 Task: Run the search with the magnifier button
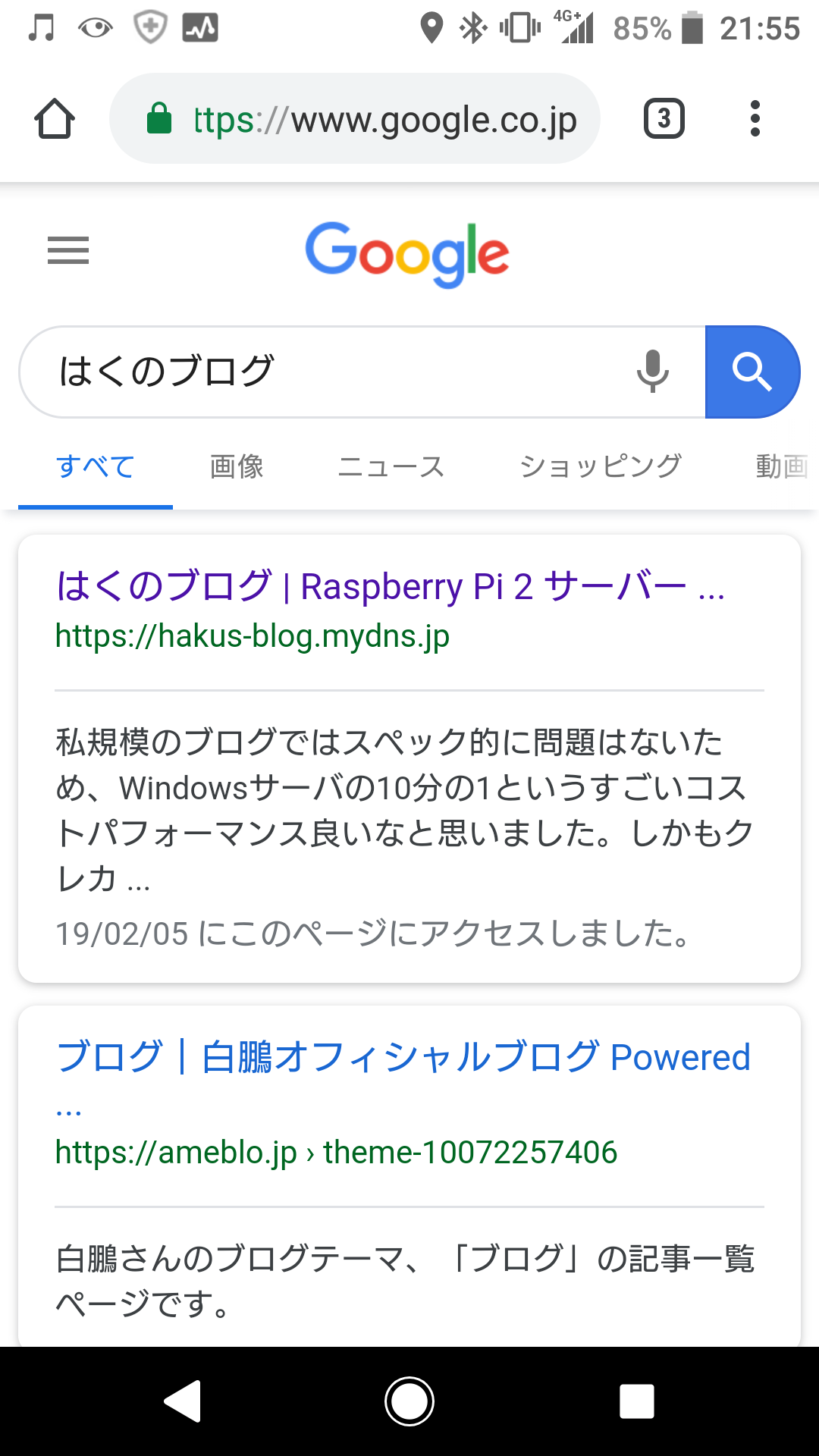[751, 372]
